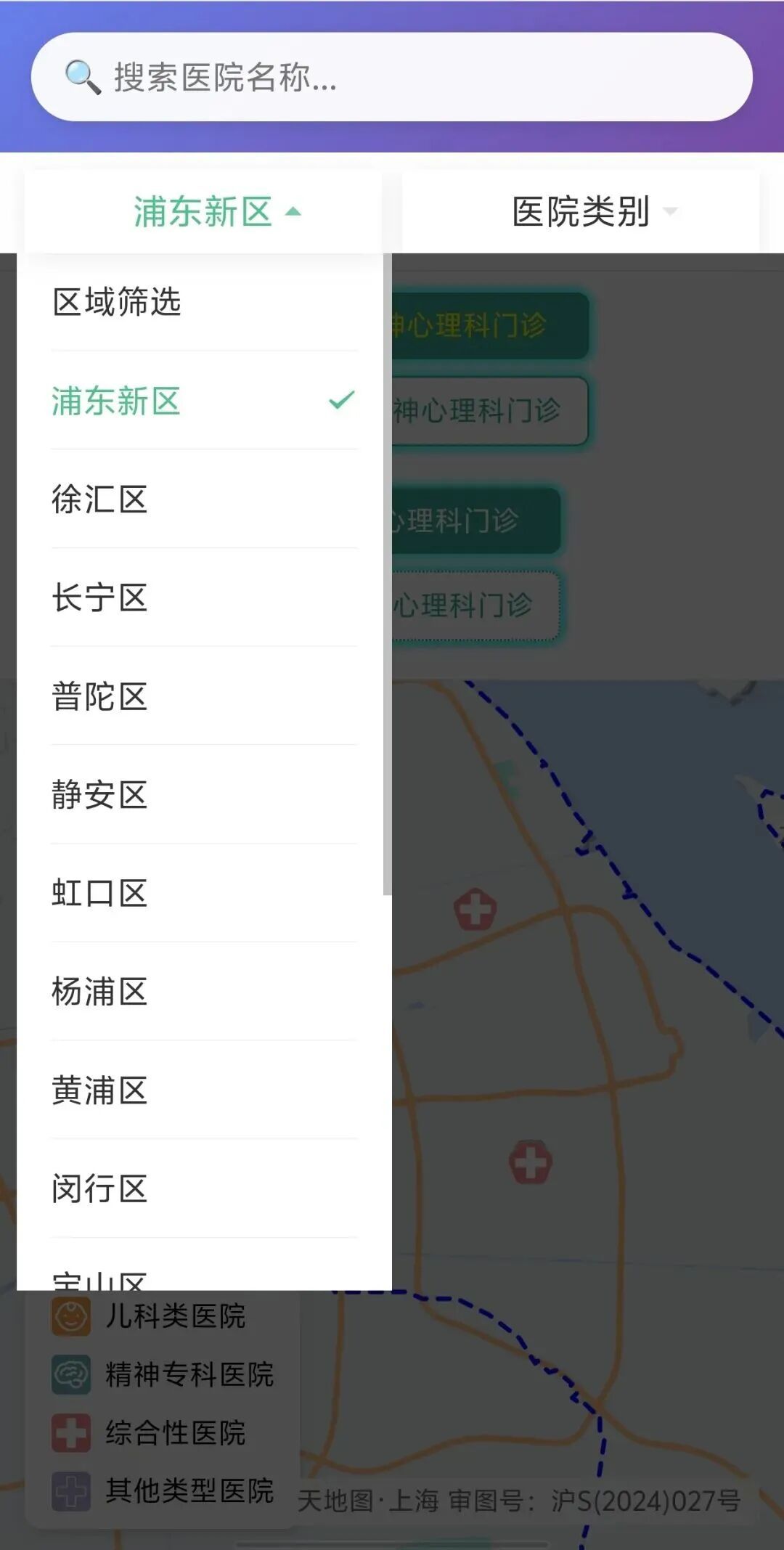Pick 静安区 district
784x1550 pixels.
click(203, 795)
